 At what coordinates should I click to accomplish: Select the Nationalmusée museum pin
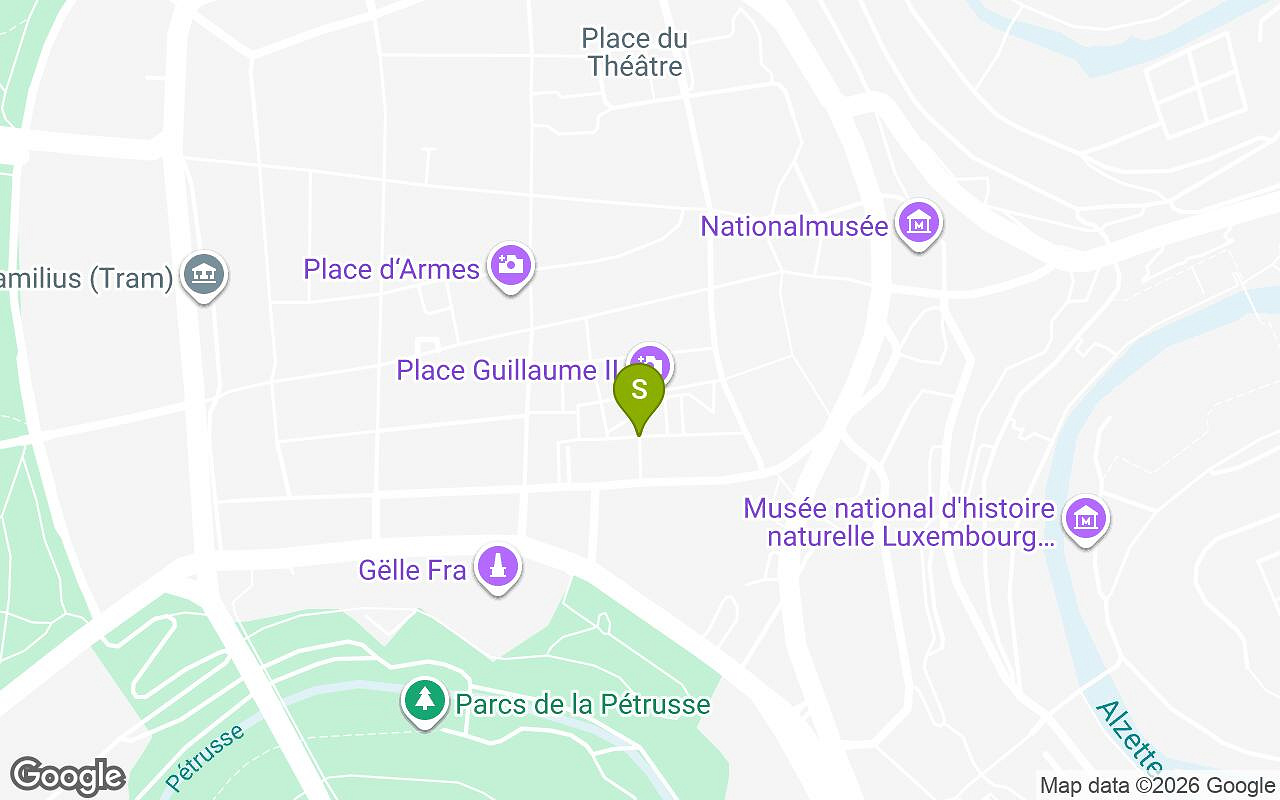[x=918, y=224]
